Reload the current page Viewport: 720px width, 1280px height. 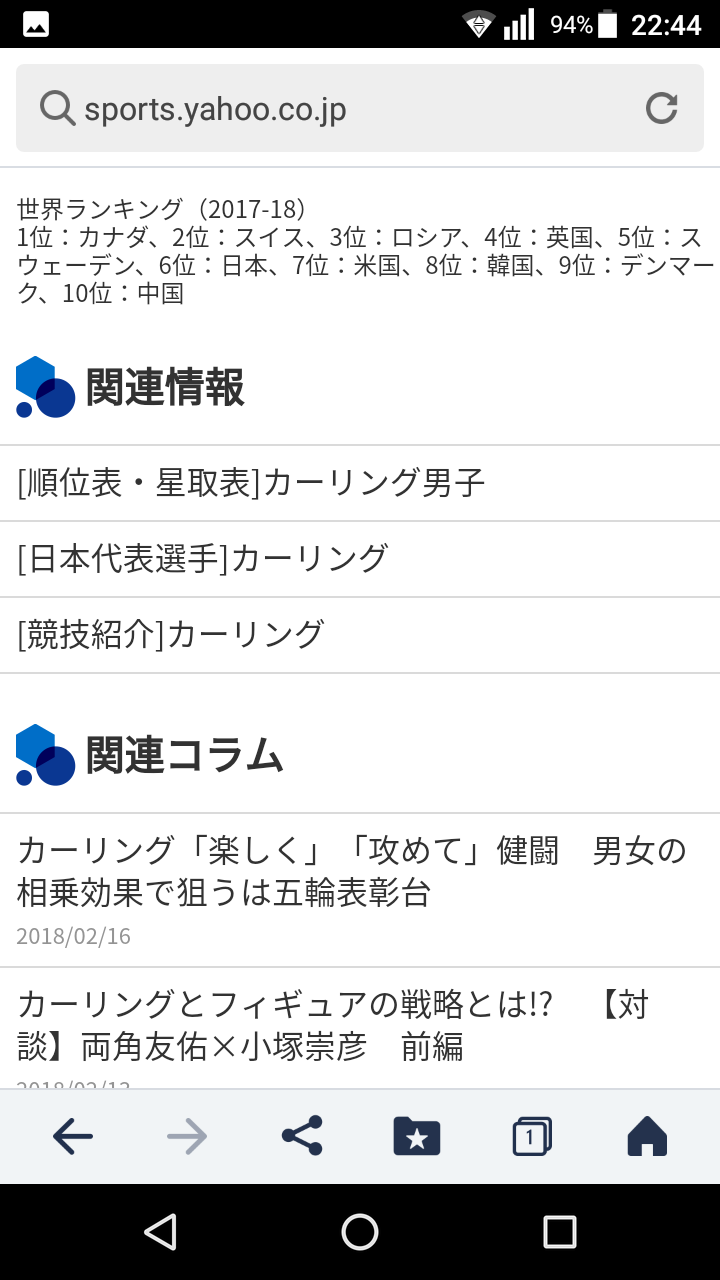click(661, 108)
